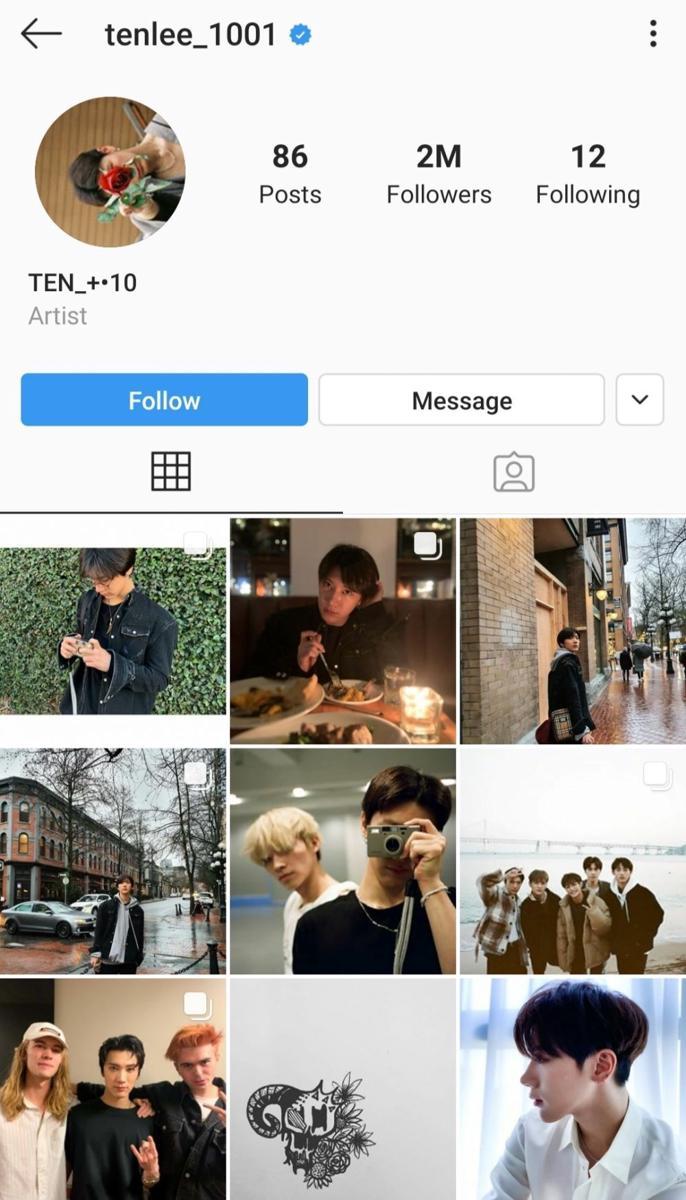Open the 12 Following list
The image size is (686, 1200).
pos(588,174)
